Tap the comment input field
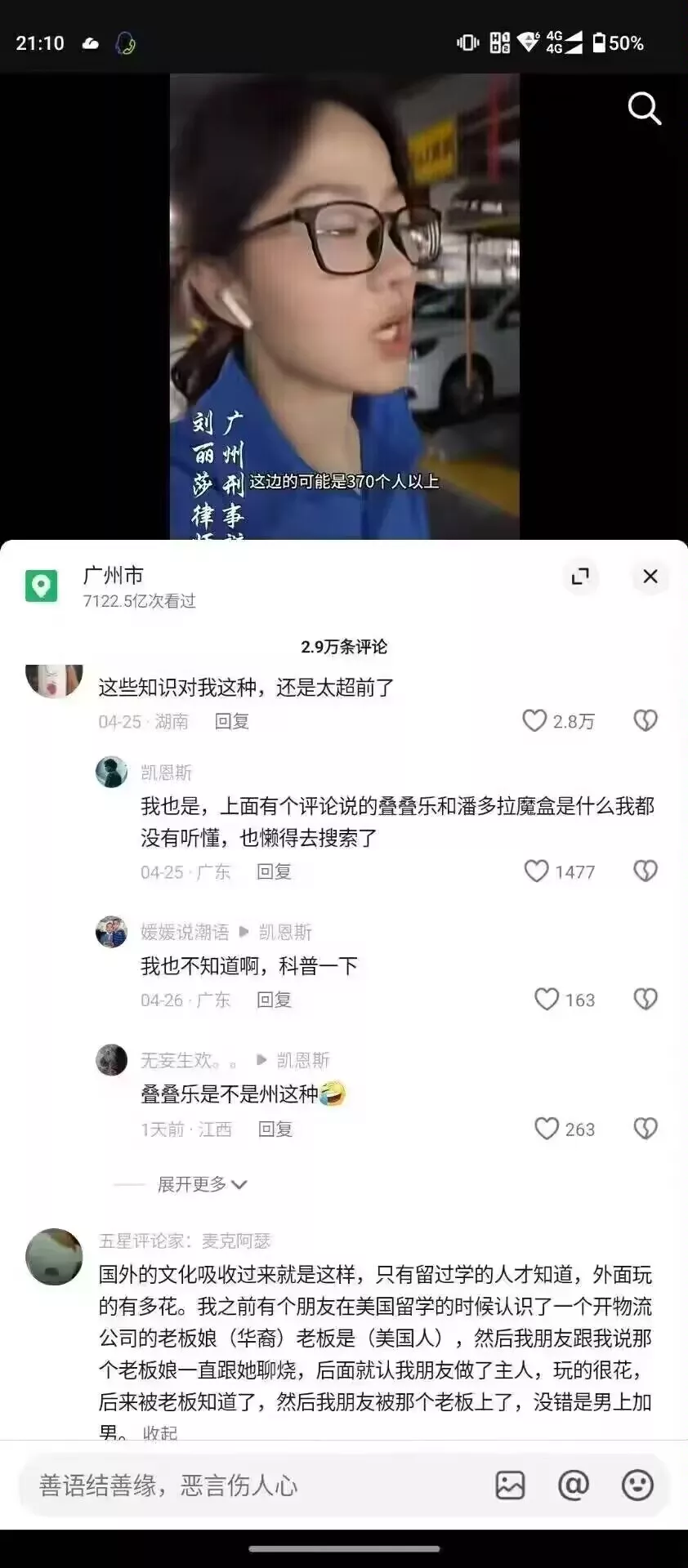The height and width of the screenshot is (1568, 688). tap(253, 1485)
